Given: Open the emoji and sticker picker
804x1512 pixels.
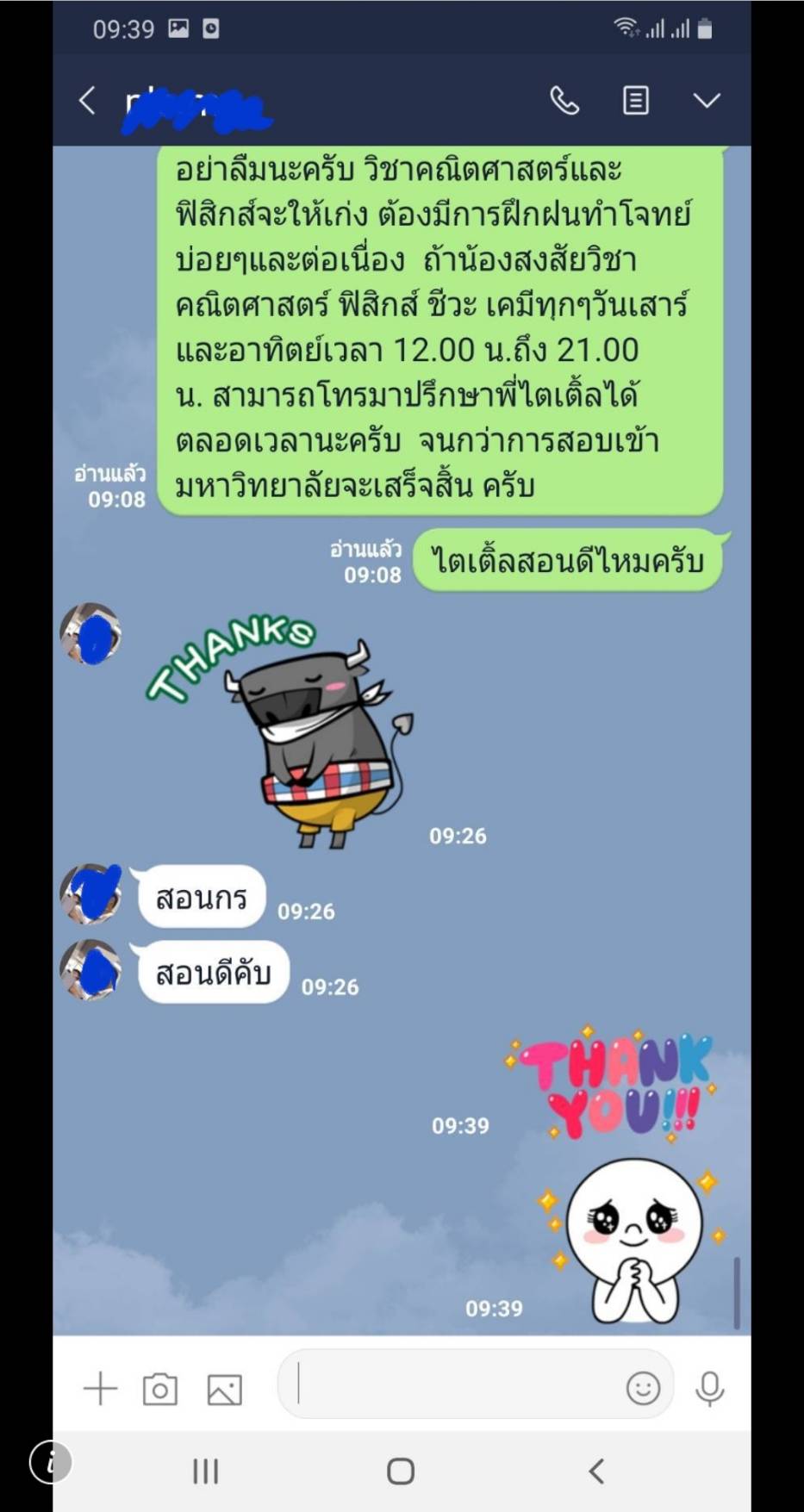Looking at the screenshot, I should [x=643, y=1388].
